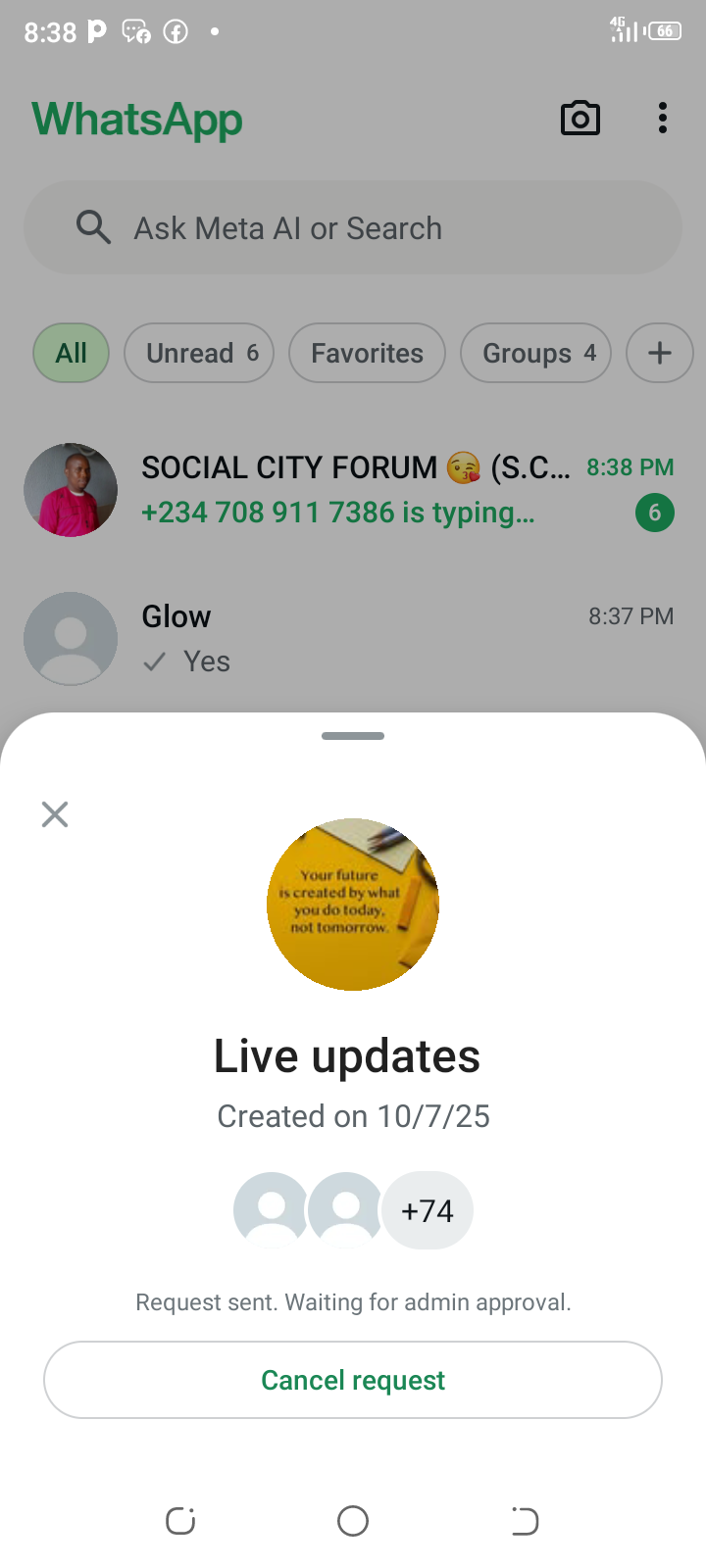Go back using system back button
Image resolution: width=706 pixels, height=1568 pixels.
[525, 1521]
